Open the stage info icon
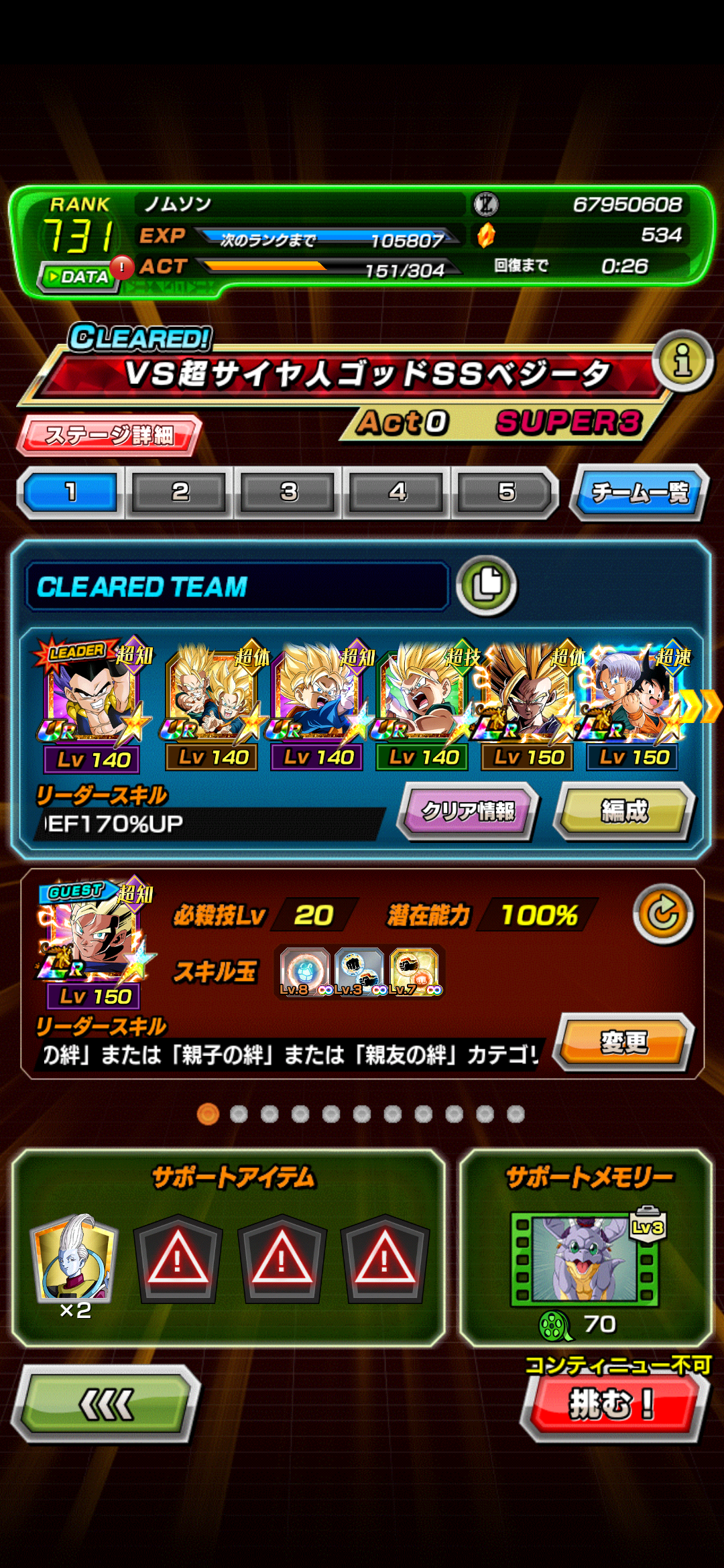Screen dimensions: 724x1568 click(x=683, y=361)
